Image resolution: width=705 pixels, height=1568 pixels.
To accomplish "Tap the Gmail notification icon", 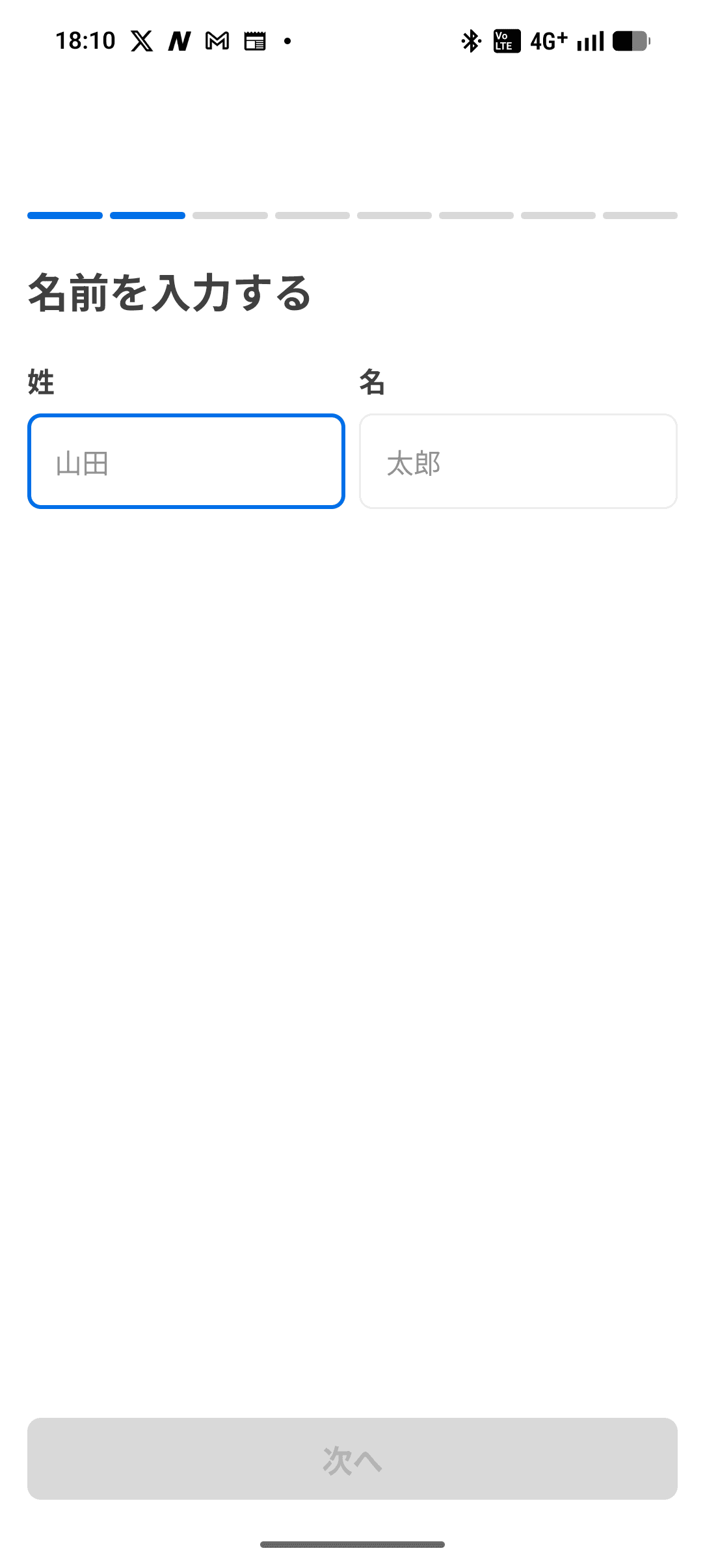I will (x=217, y=41).
